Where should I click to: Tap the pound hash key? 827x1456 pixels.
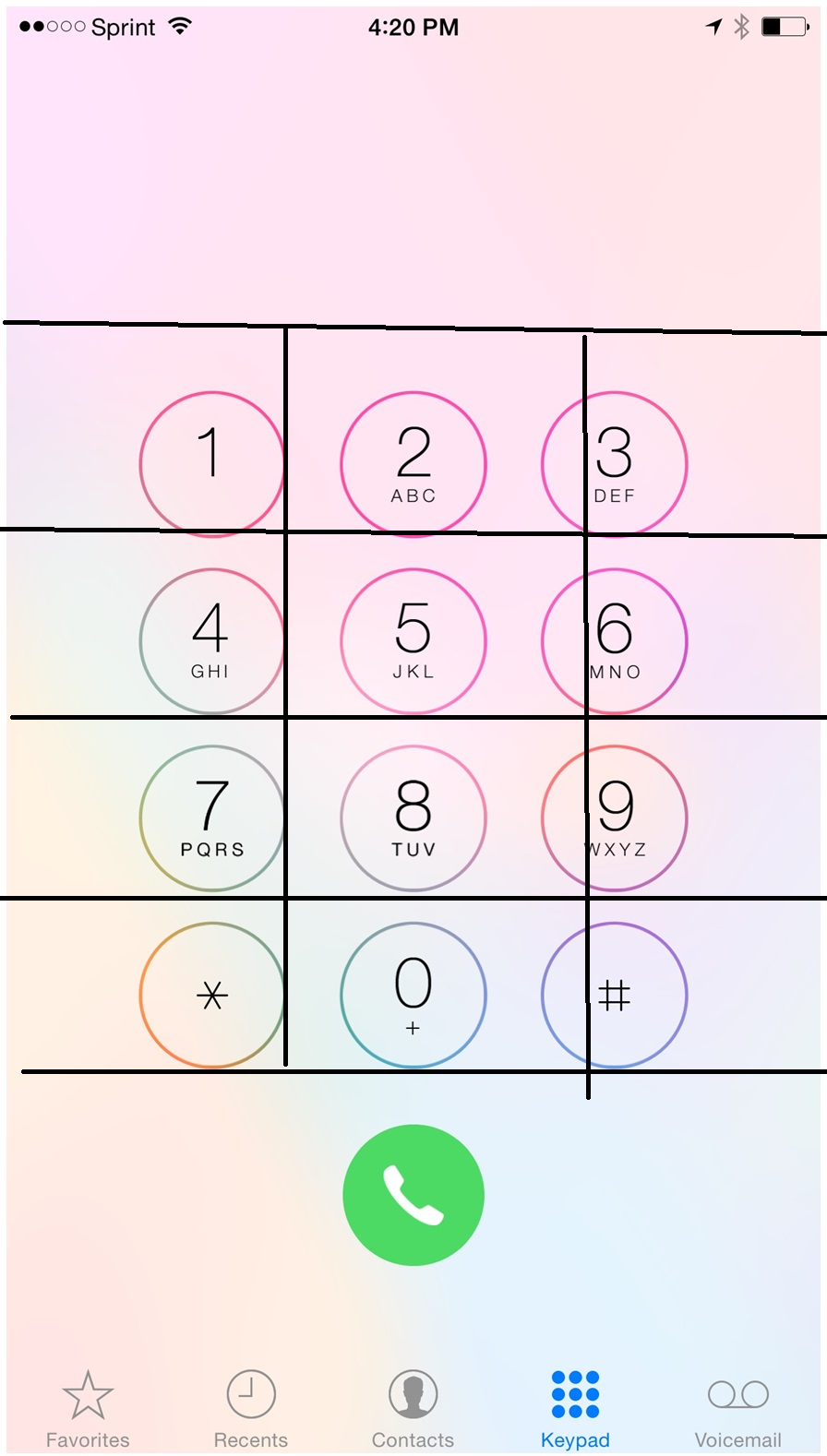[x=615, y=996]
